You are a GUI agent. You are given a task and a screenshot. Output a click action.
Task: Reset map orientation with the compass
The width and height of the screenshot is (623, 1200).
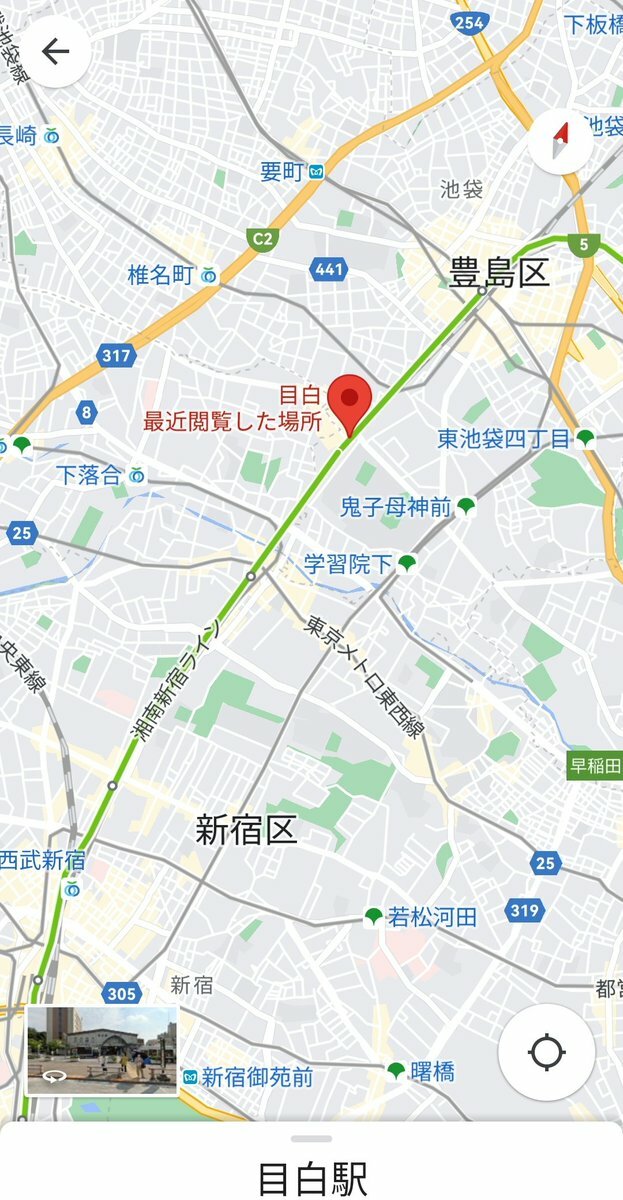point(560,140)
